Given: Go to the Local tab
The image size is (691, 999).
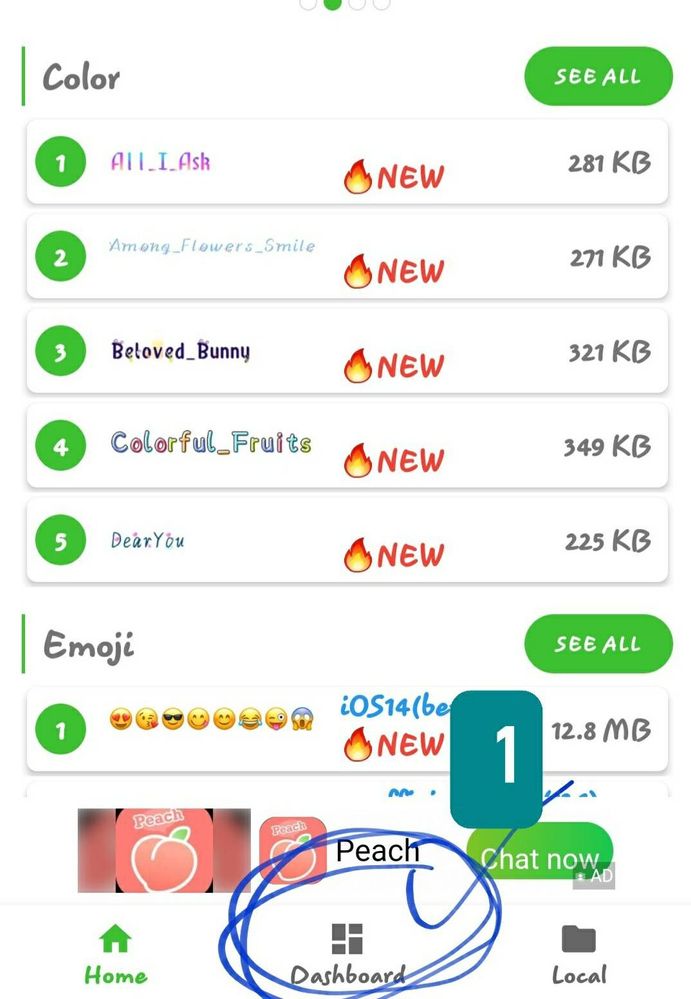Looking at the screenshot, I should pyautogui.click(x=578, y=953).
